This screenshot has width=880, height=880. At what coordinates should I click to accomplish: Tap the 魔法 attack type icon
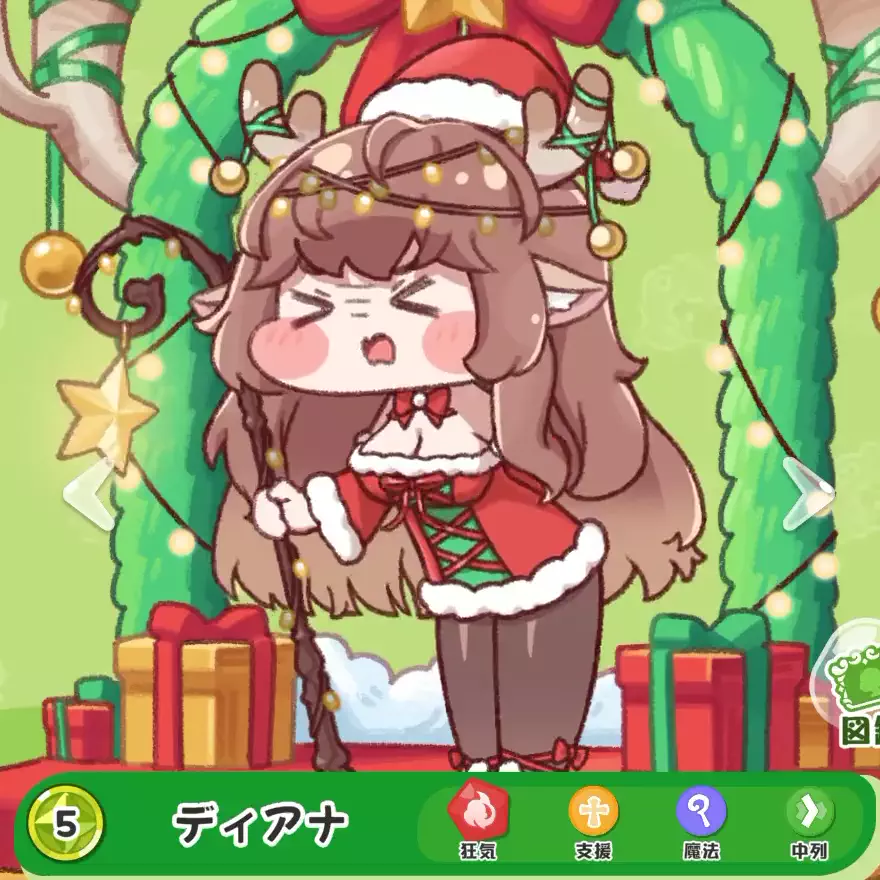pyautogui.click(x=701, y=812)
